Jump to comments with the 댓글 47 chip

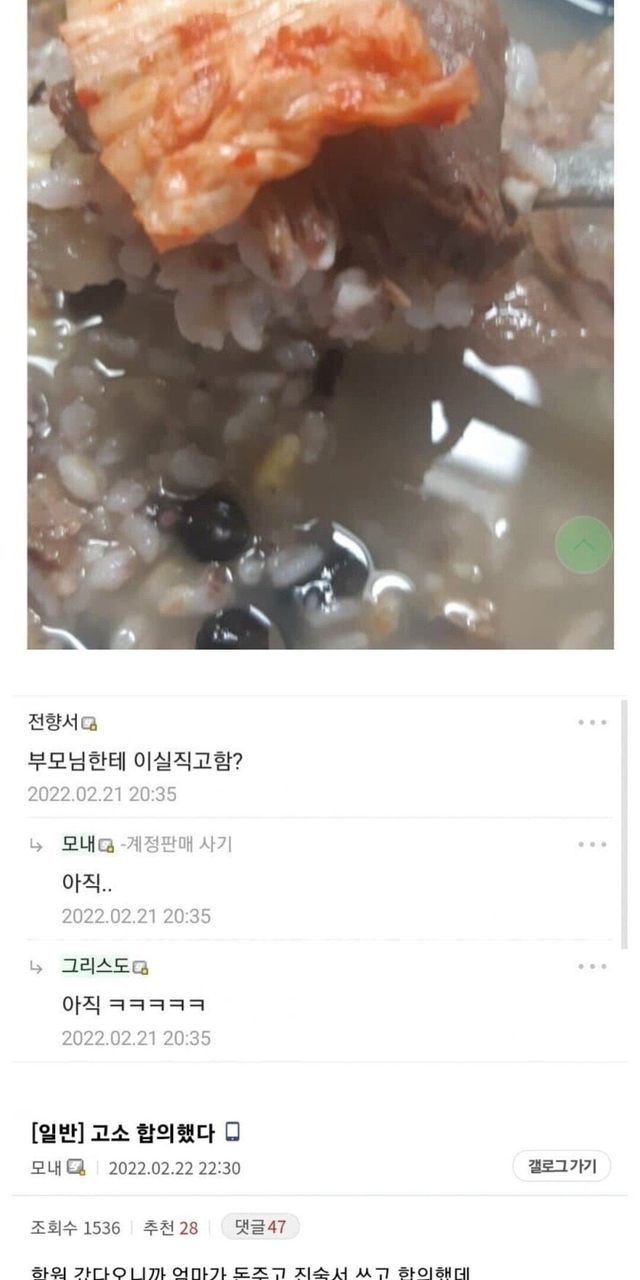[x=260, y=1227]
